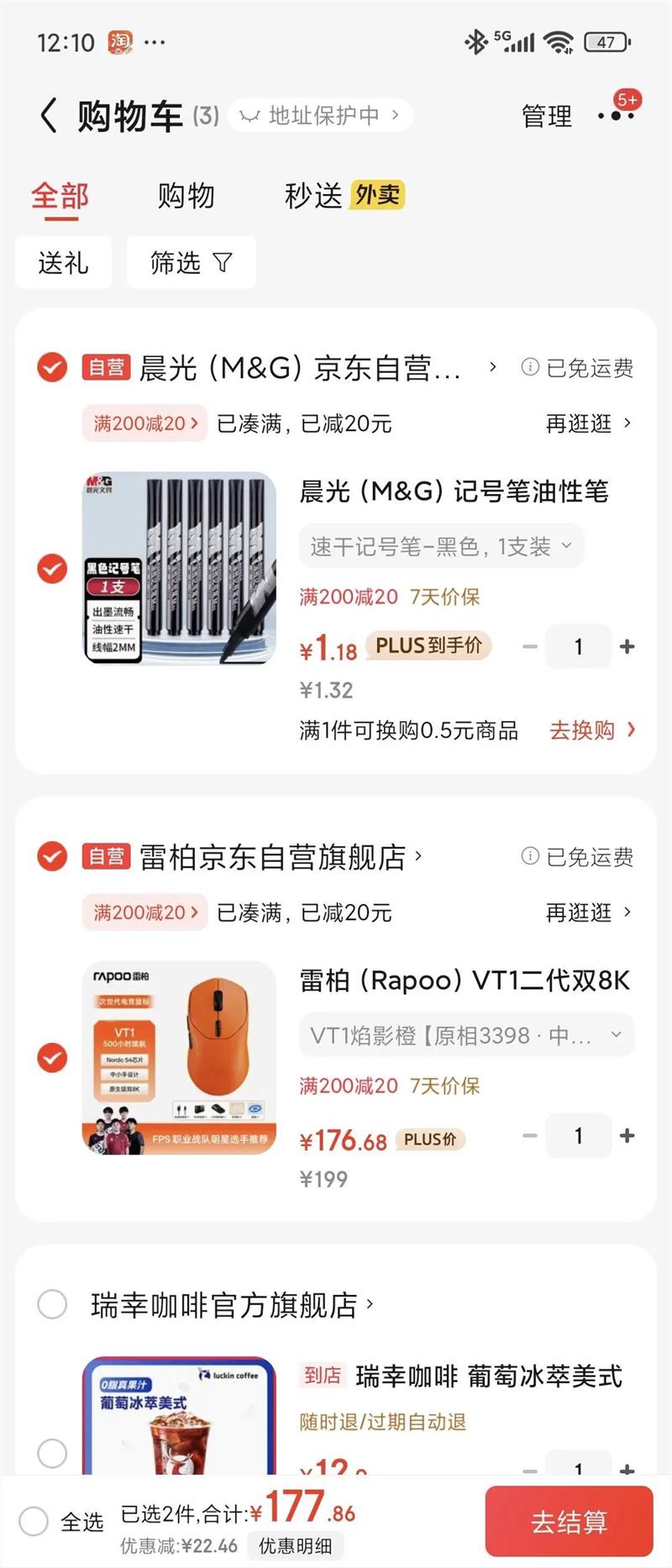The height and width of the screenshot is (1568, 672).
Task: Uncheck the 雷柏 VT1 mouse item
Action: (52, 1058)
